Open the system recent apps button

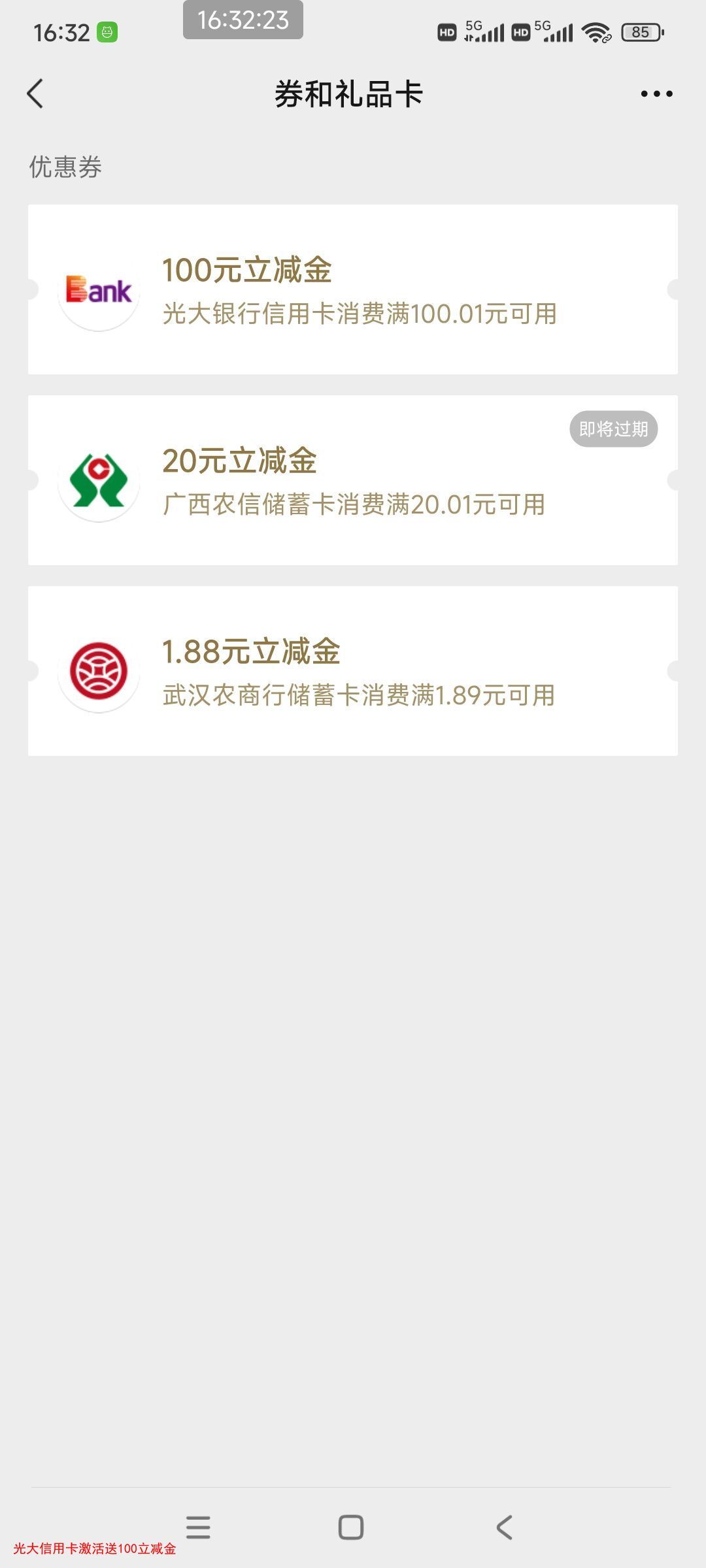click(198, 1527)
